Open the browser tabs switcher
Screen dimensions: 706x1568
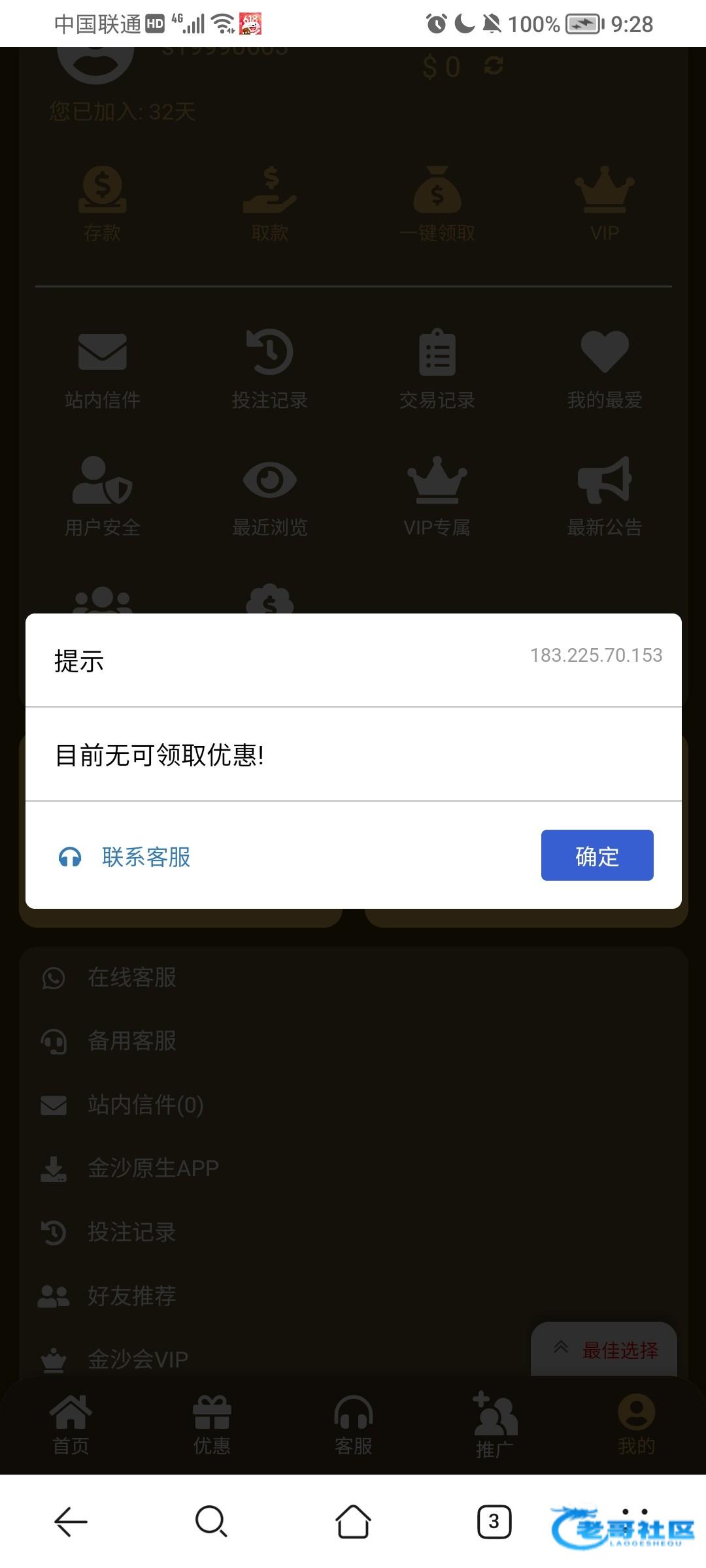(x=494, y=1522)
